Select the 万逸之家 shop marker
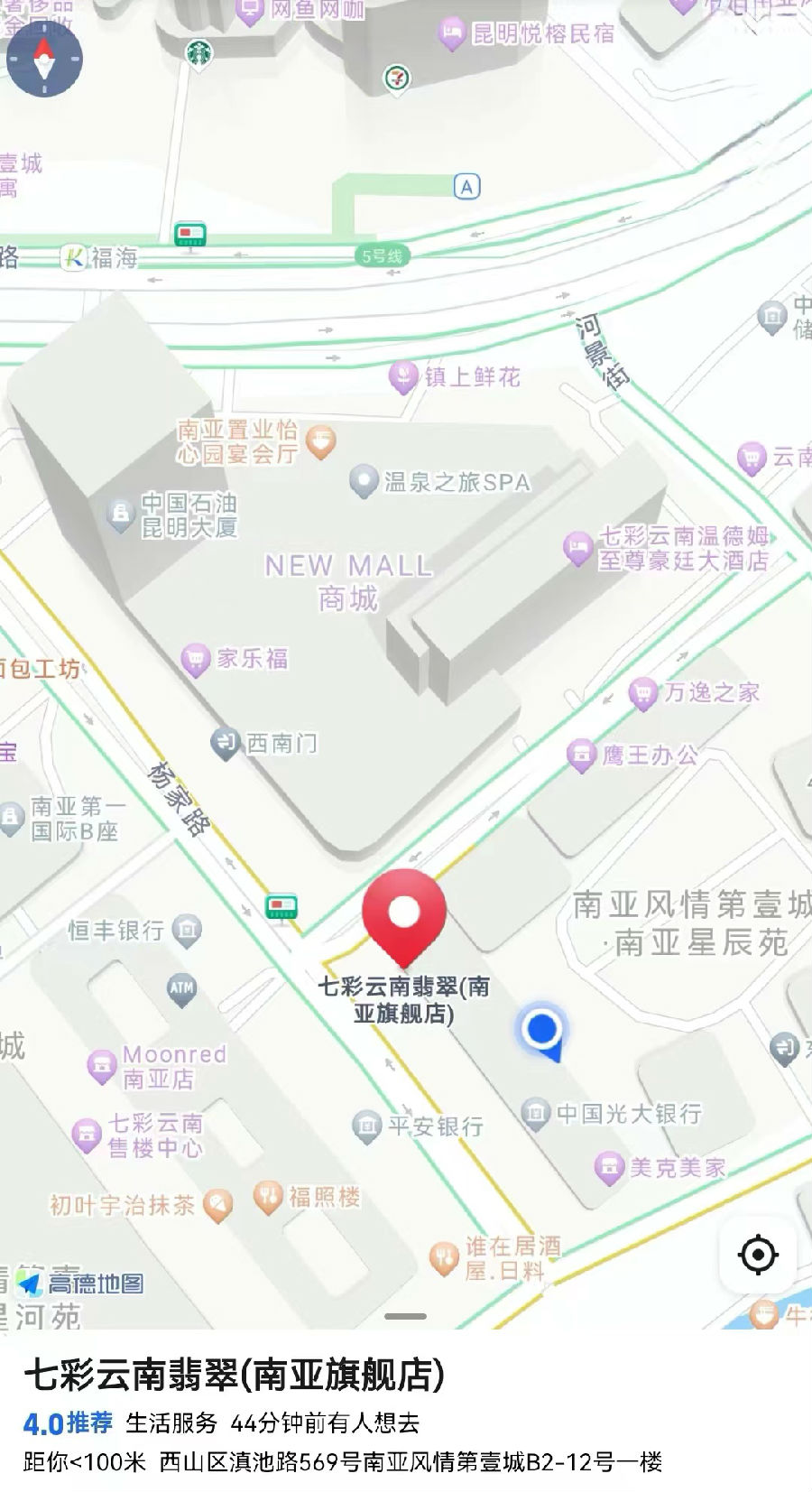812x1492 pixels. point(641,693)
